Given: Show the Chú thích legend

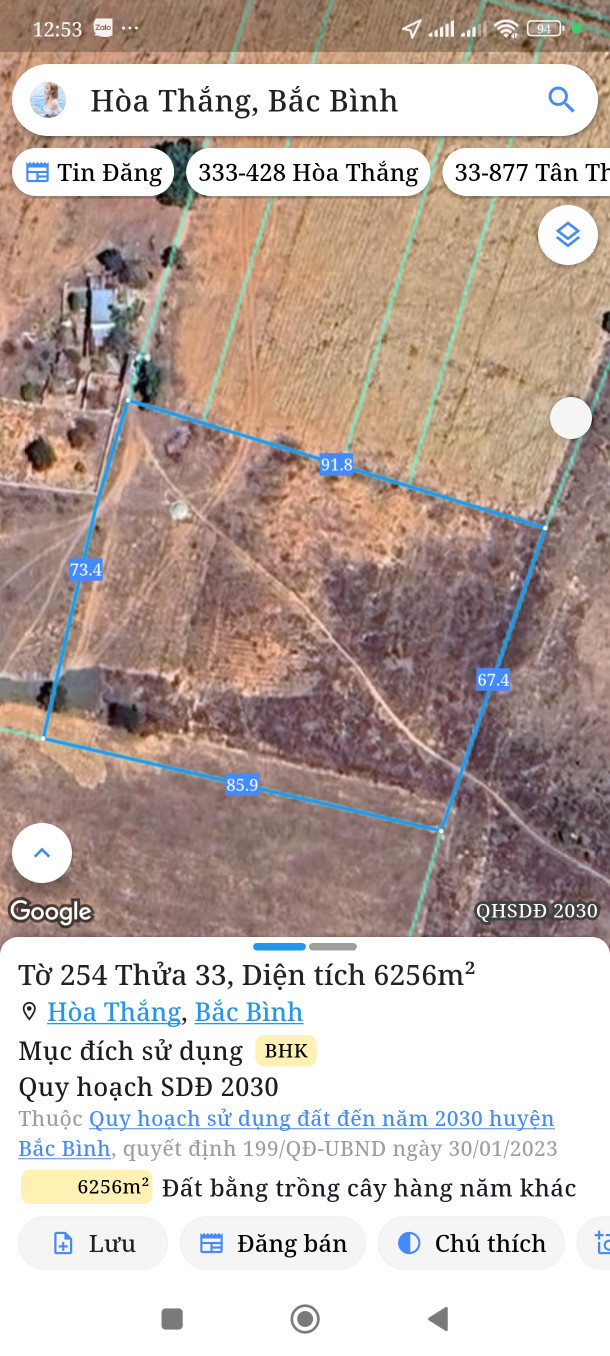Looking at the screenshot, I should pos(471,1244).
